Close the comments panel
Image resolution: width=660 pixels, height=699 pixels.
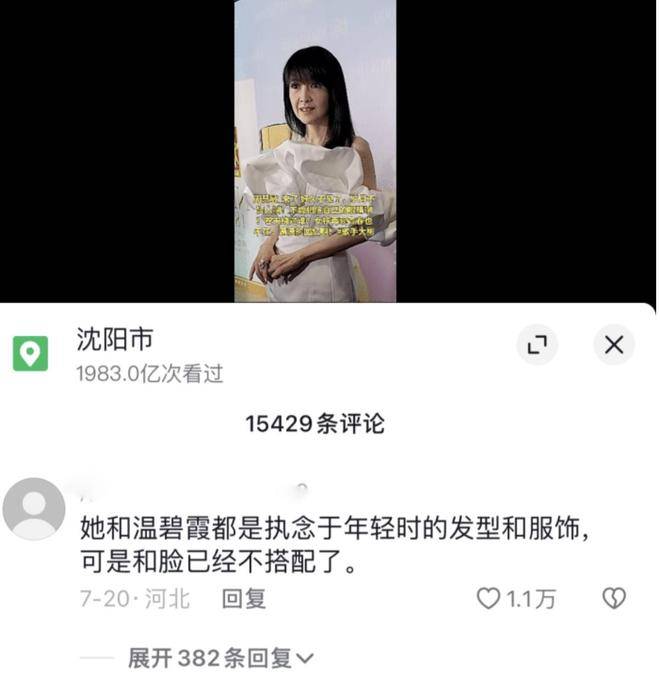coord(614,345)
